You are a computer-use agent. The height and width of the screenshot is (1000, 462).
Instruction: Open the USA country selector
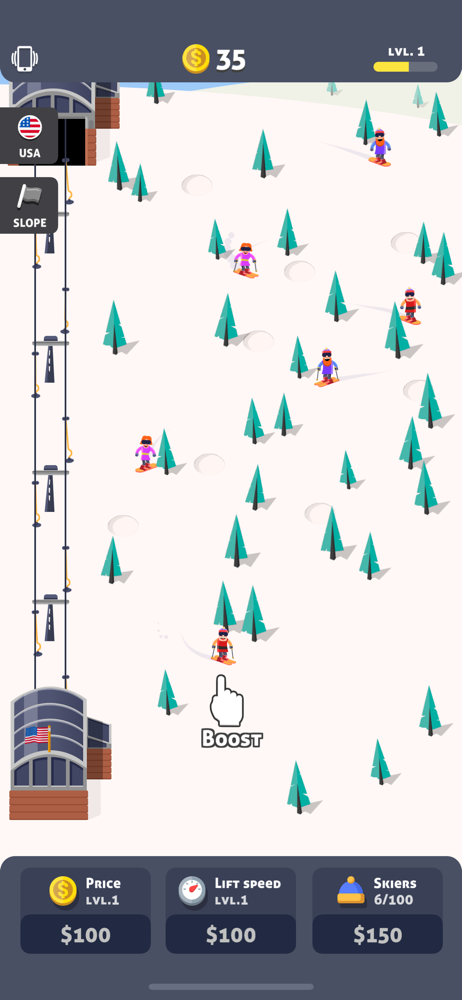tap(29, 136)
